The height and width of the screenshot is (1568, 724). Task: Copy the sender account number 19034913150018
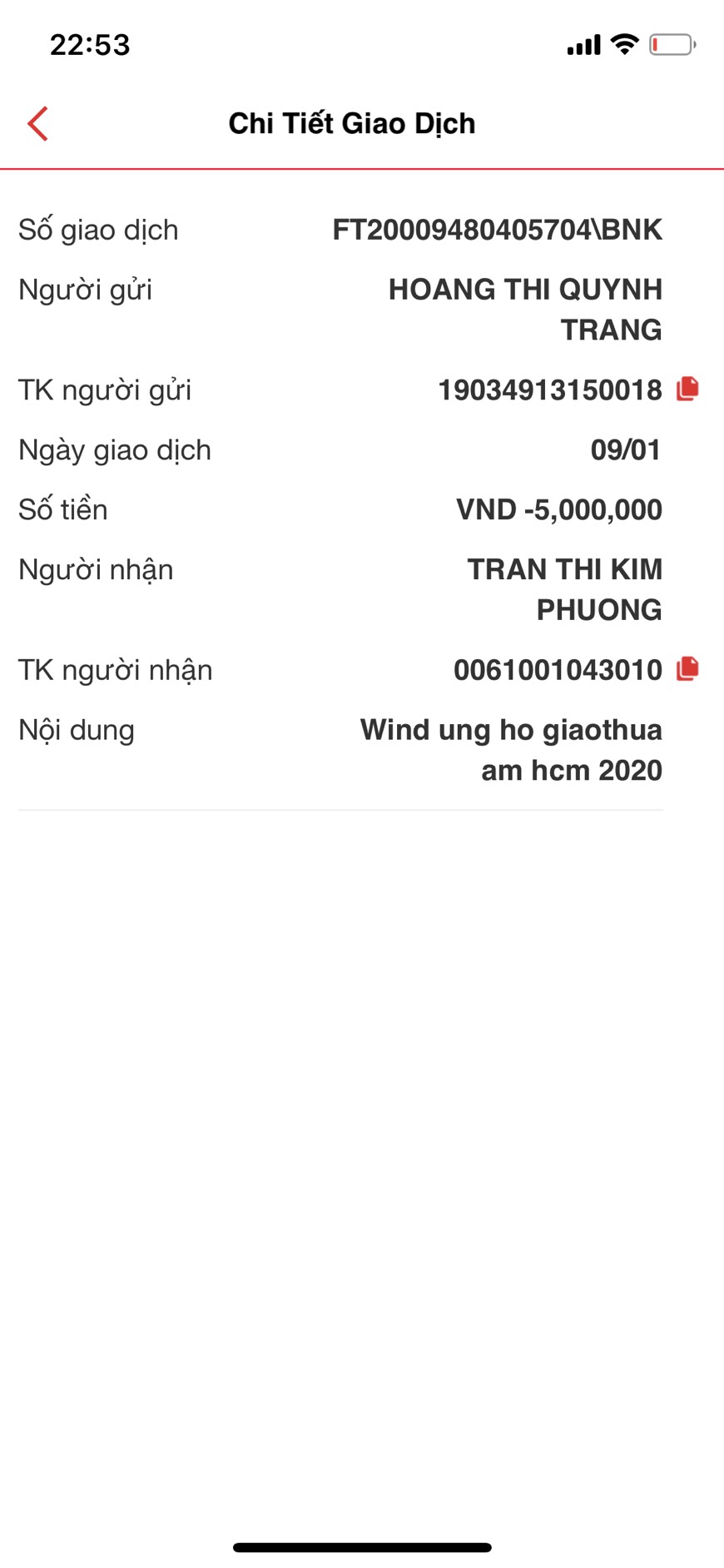[687, 389]
